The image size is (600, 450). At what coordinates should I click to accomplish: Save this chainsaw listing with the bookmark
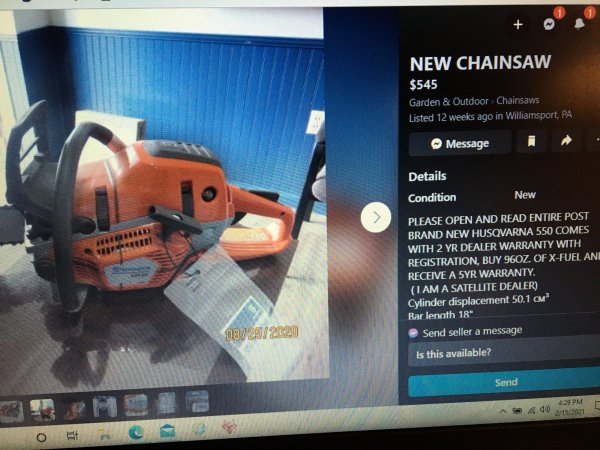[531, 142]
